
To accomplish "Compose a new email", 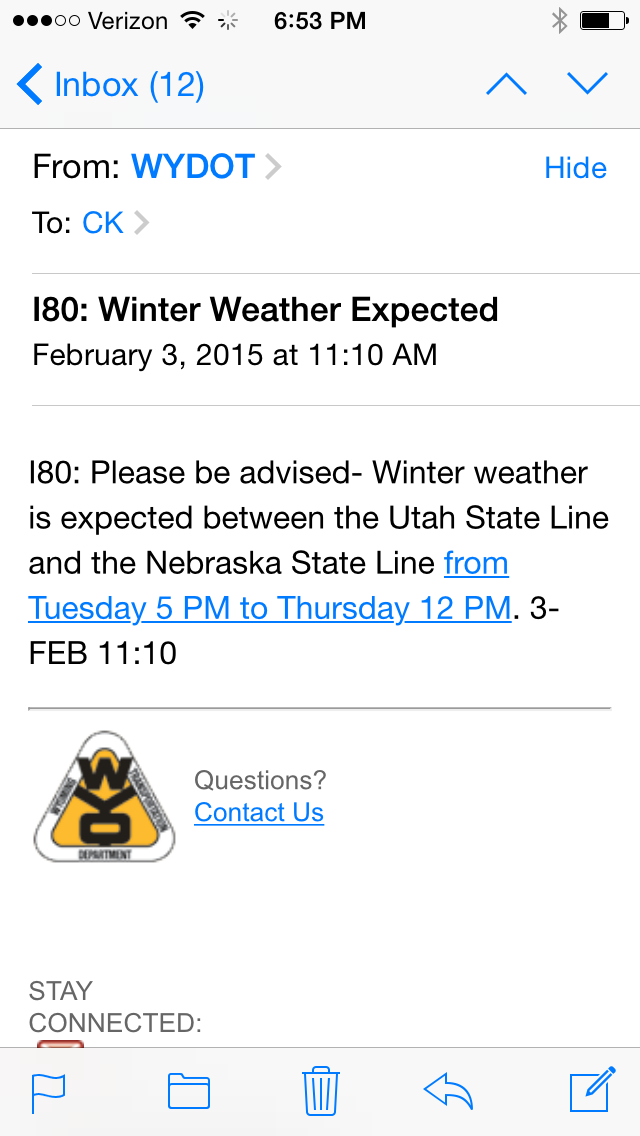I will tap(592, 1090).
